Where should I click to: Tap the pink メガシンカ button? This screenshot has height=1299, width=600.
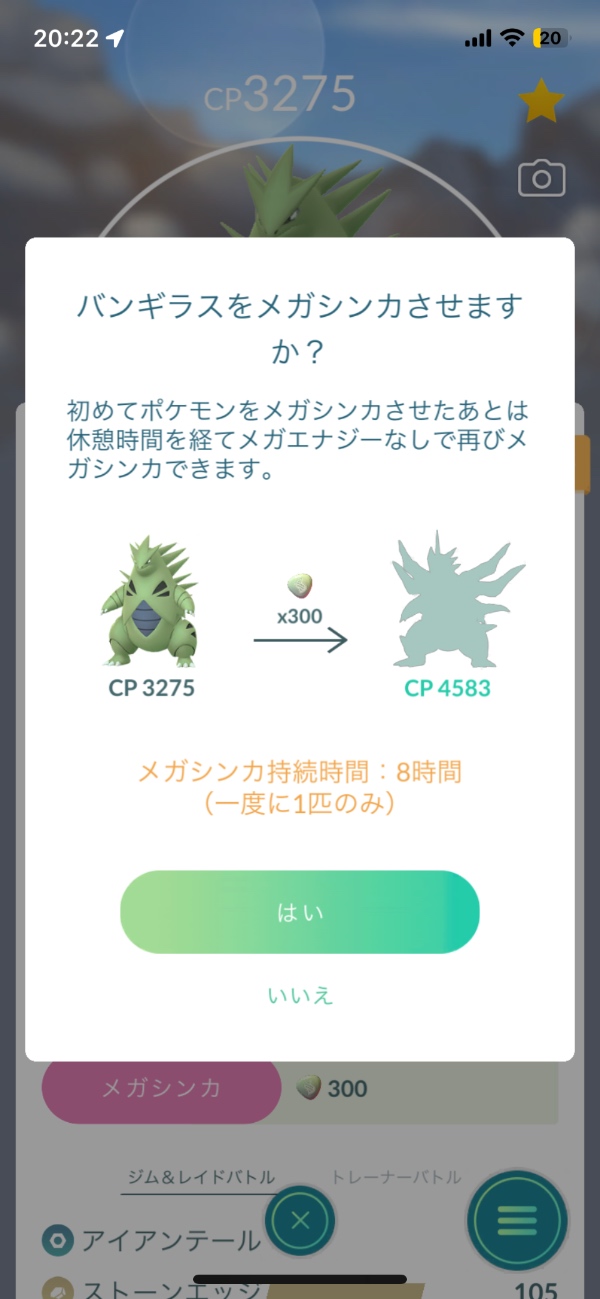click(161, 1089)
